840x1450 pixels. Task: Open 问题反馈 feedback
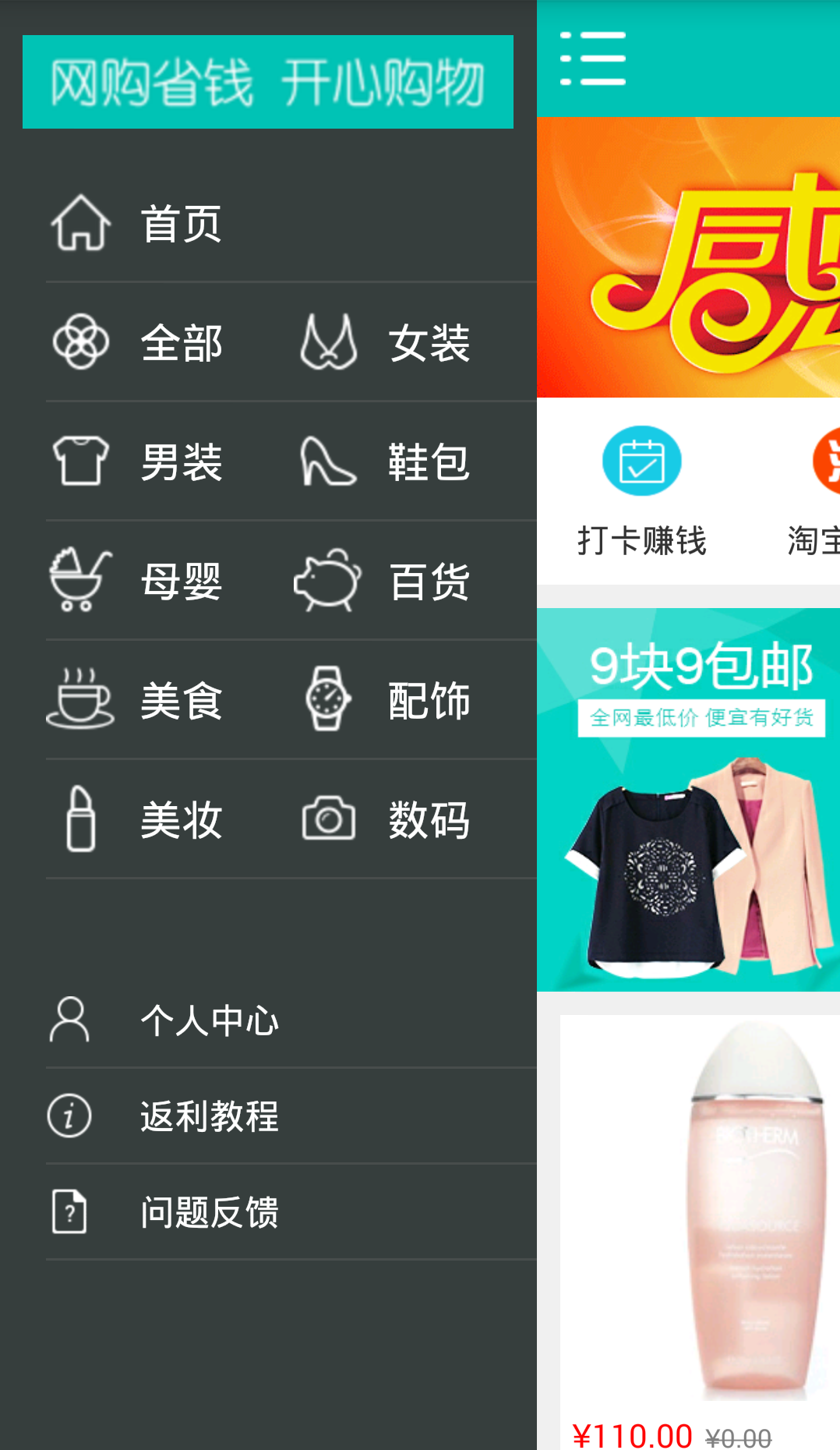pyautogui.click(x=209, y=1212)
